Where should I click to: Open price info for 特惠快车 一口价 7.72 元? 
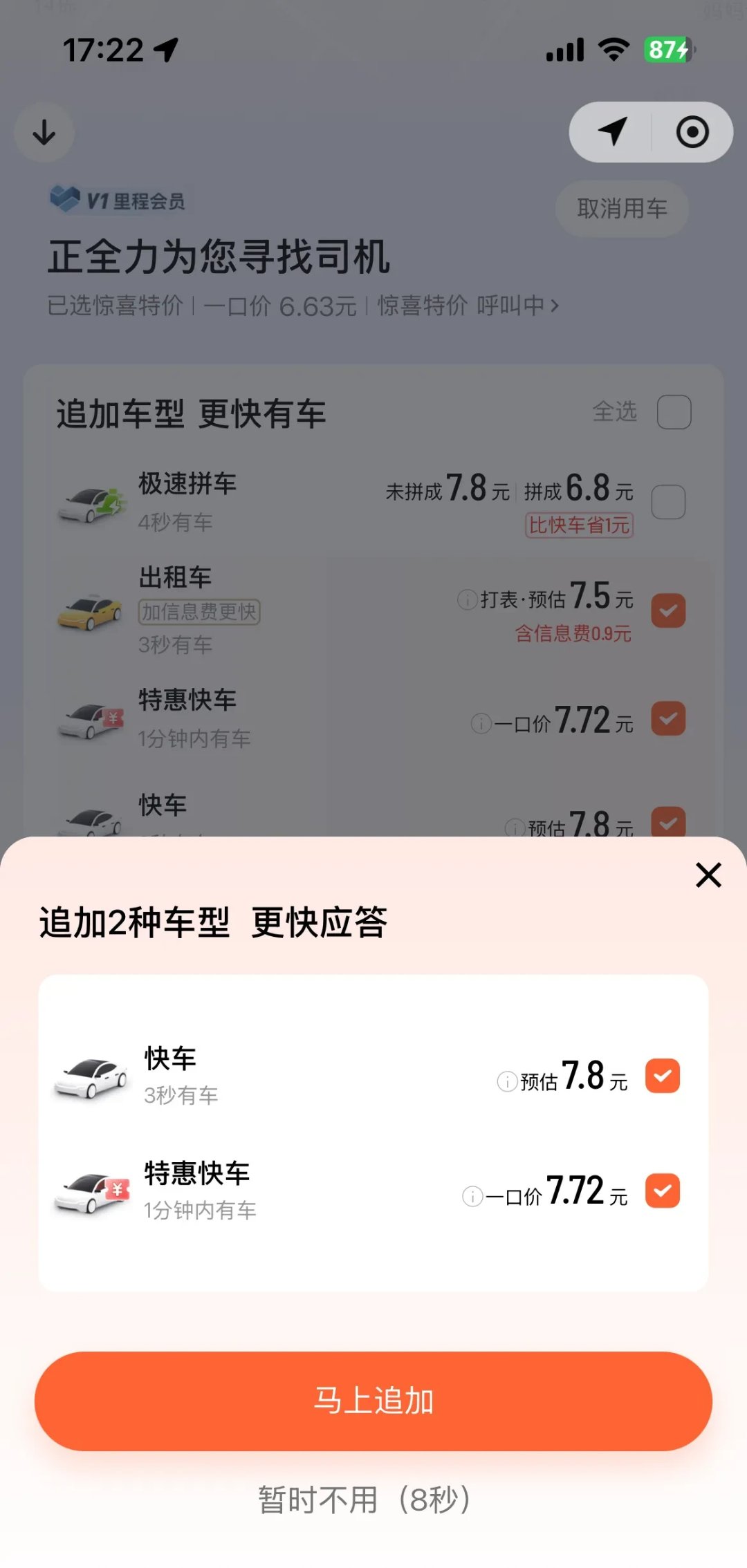pos(472,1196)
